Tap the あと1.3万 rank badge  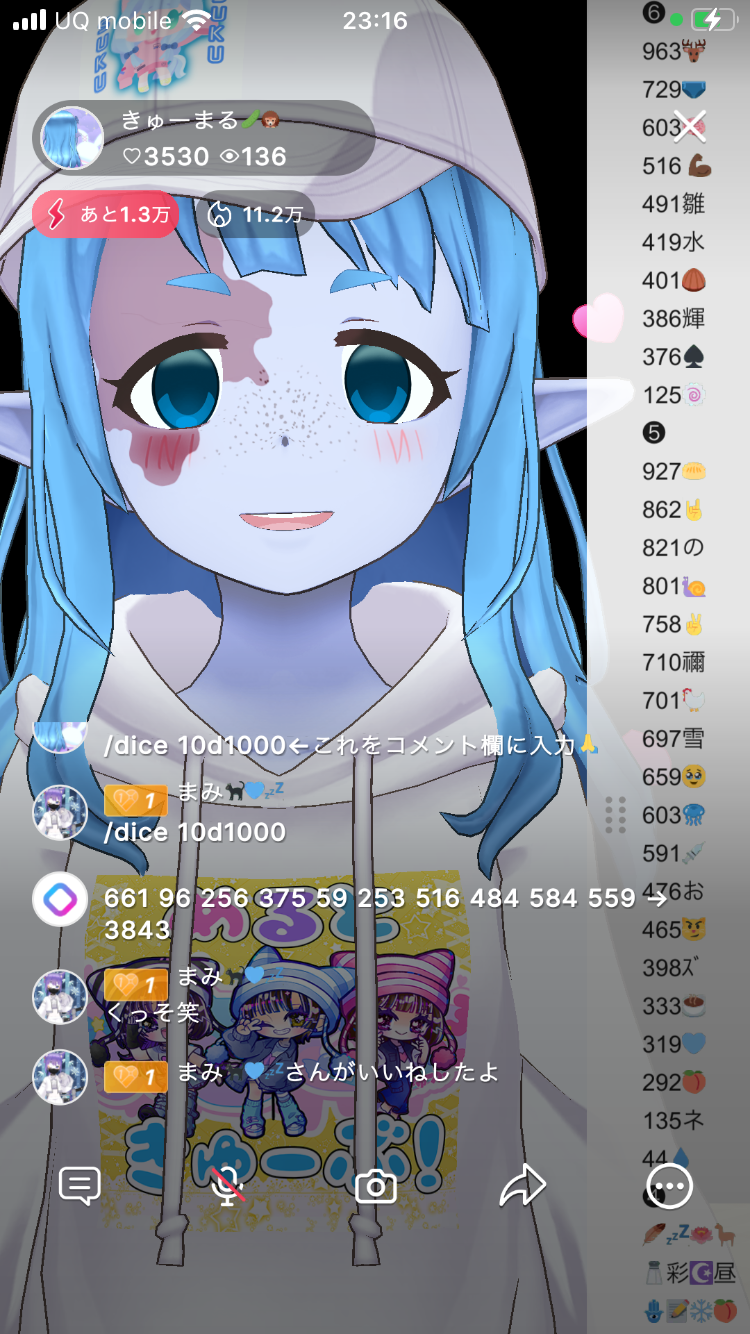tap(106, 214)
